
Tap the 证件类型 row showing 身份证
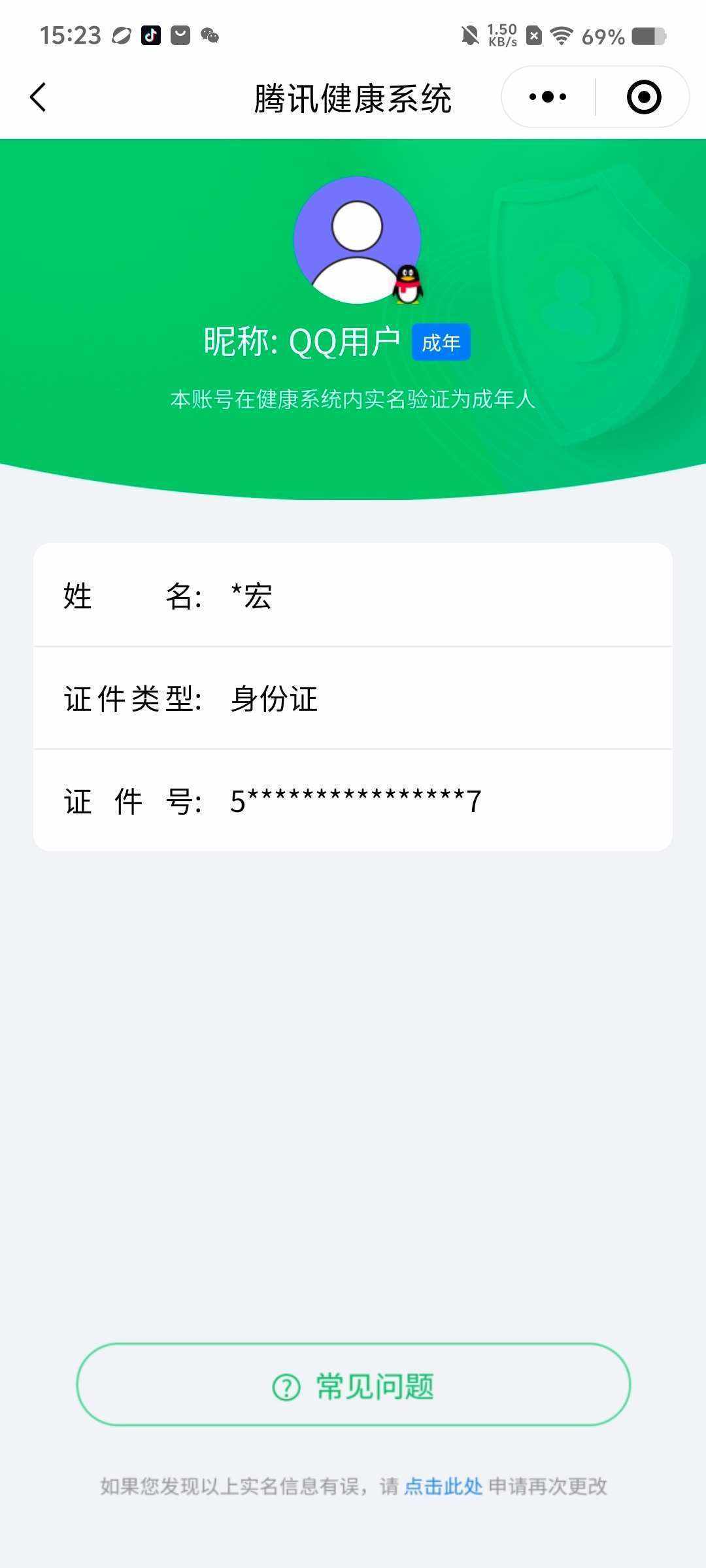click(353, 699)
